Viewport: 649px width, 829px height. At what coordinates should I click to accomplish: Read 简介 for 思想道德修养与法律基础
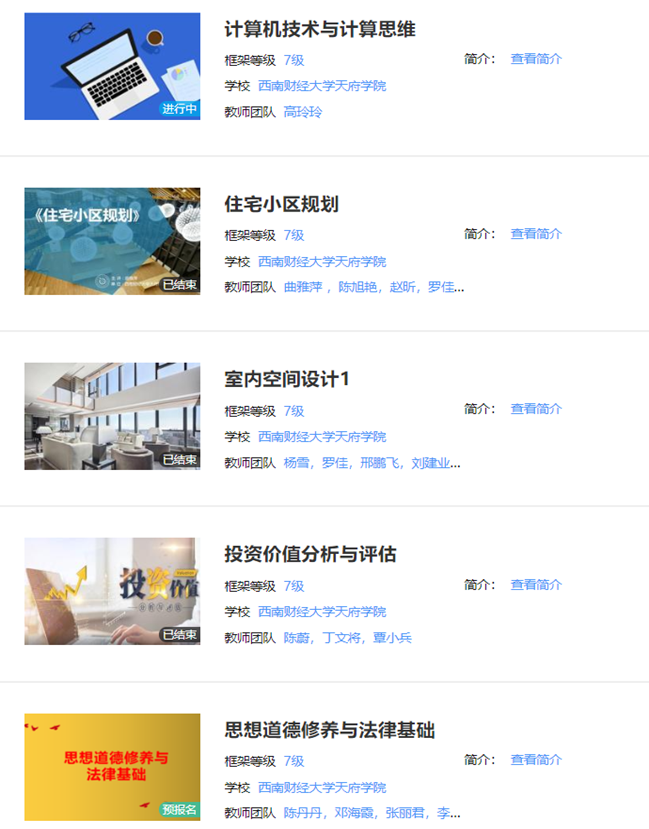click(x=536, y=760)
